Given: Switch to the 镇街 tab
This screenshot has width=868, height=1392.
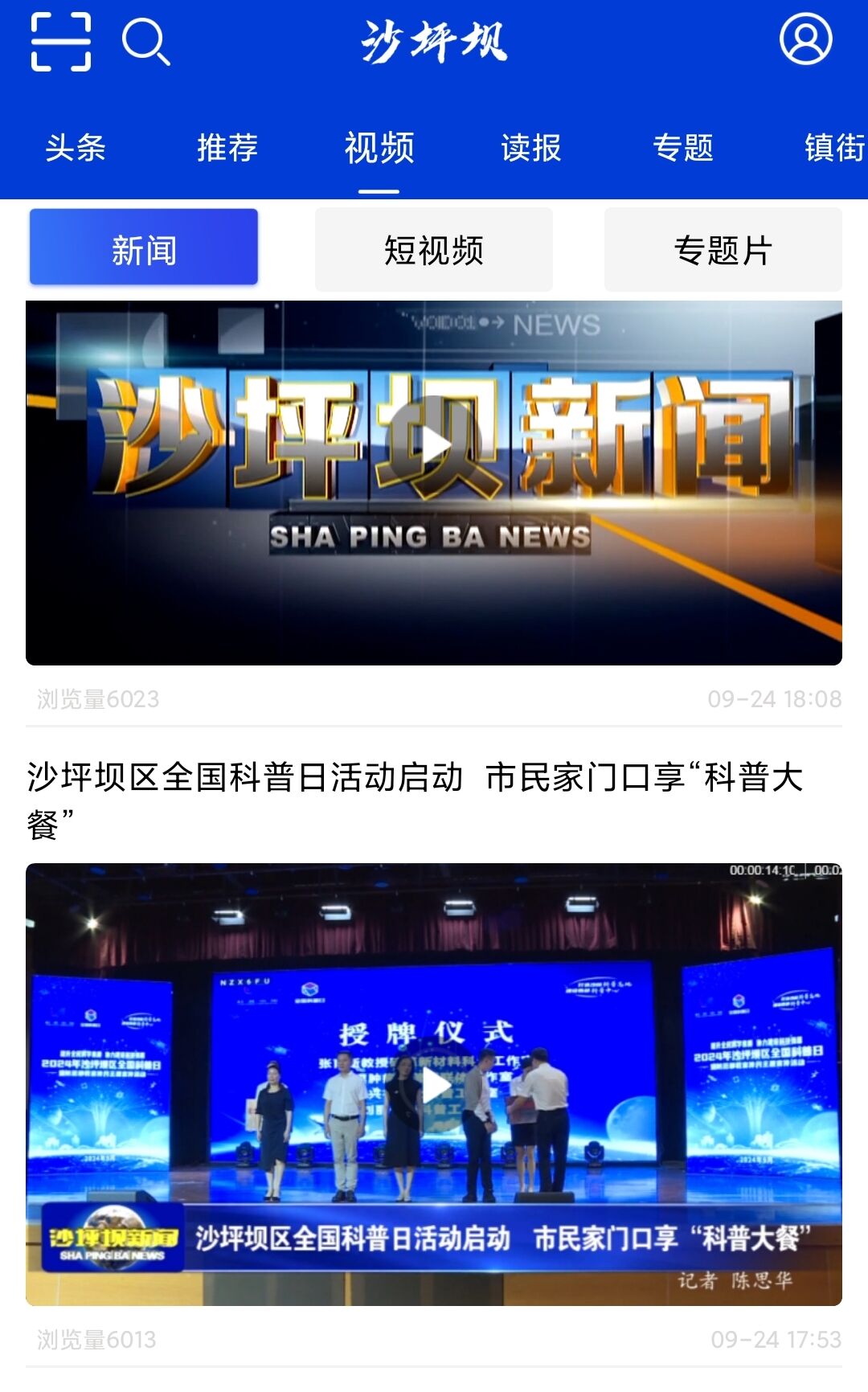Looking at the screenshot, I should coord(834,149).
